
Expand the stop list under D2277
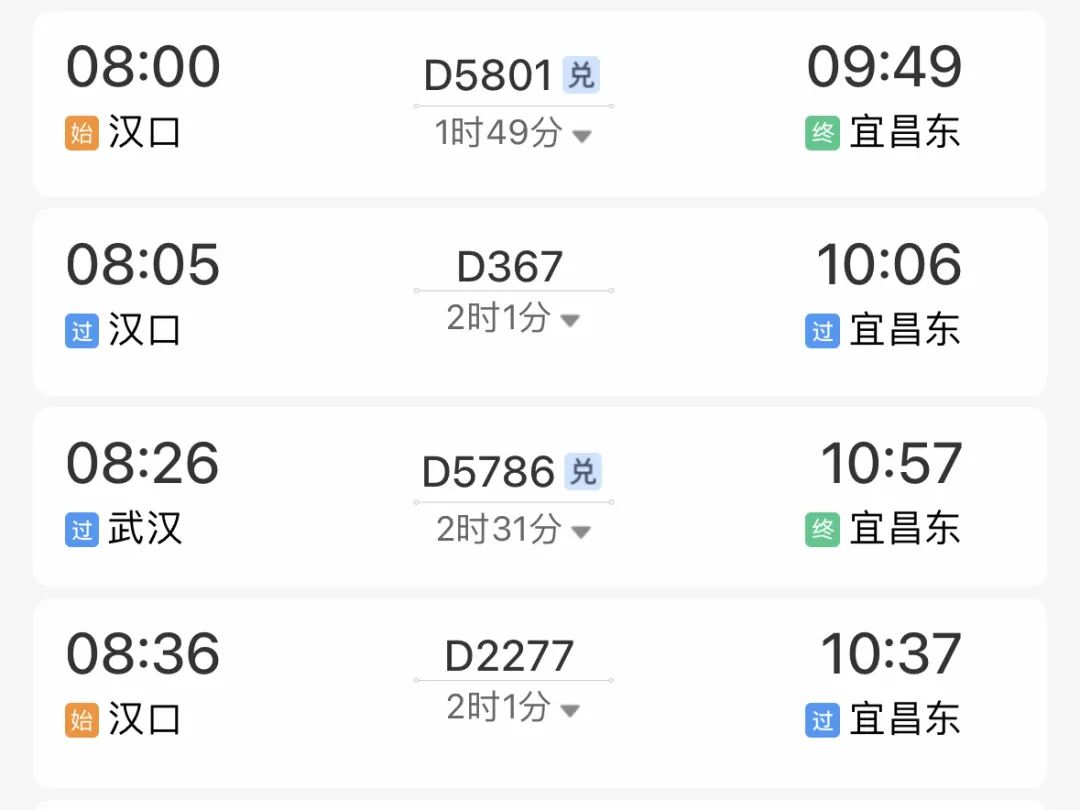pos(512,707)
